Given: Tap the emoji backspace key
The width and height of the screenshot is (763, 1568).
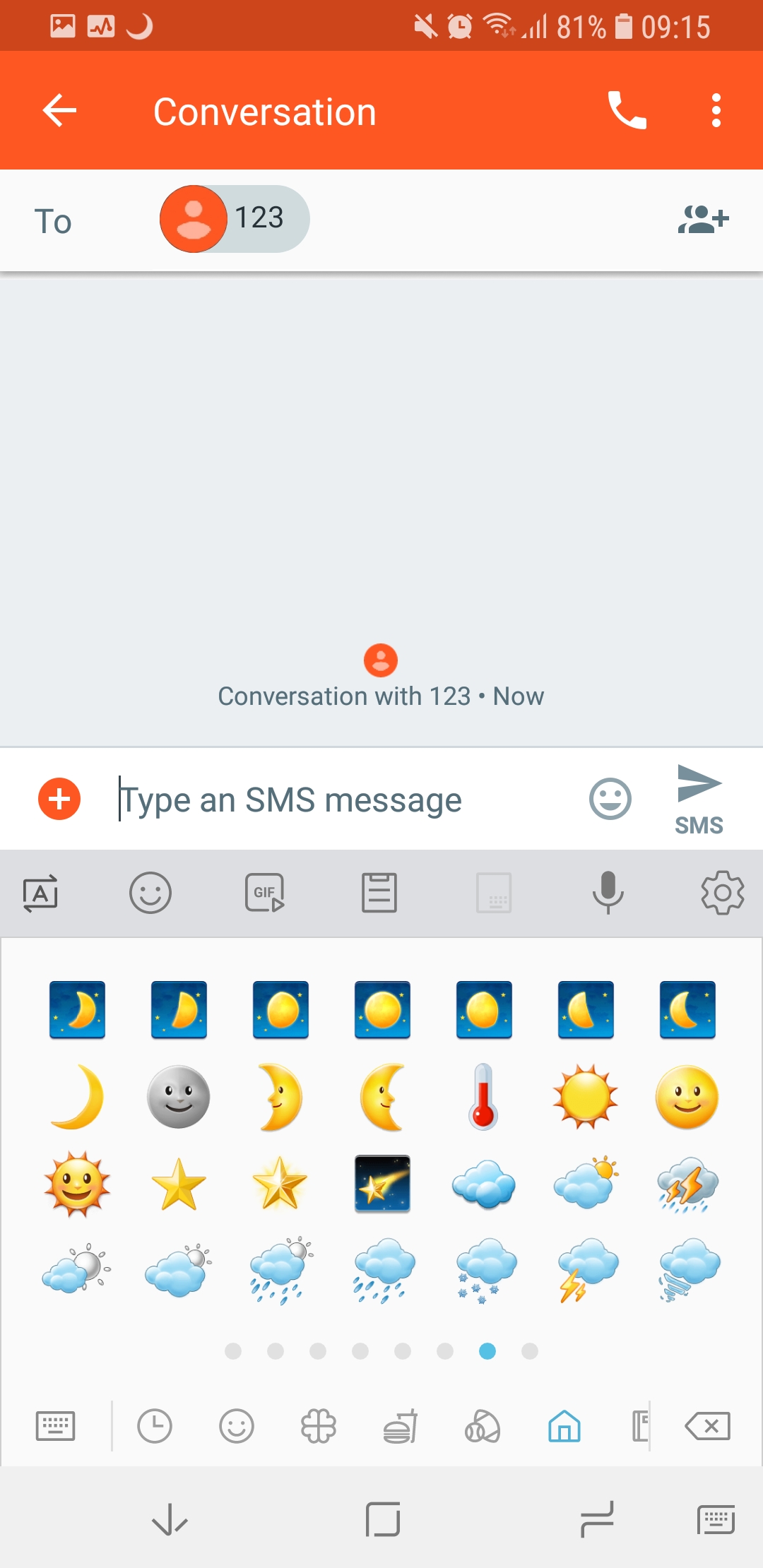Looking at the screenshot, I should [708, 1426].
